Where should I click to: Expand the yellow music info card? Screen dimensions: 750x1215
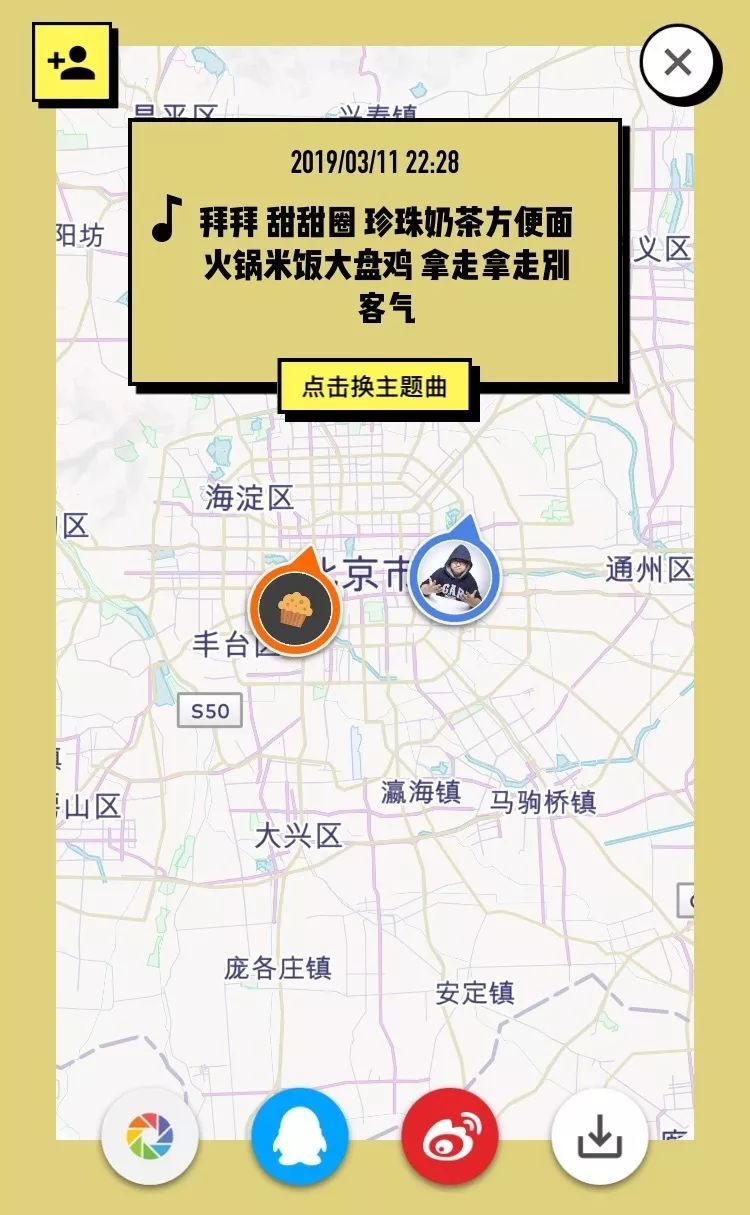pyautogui.click(x=373, y=255)
